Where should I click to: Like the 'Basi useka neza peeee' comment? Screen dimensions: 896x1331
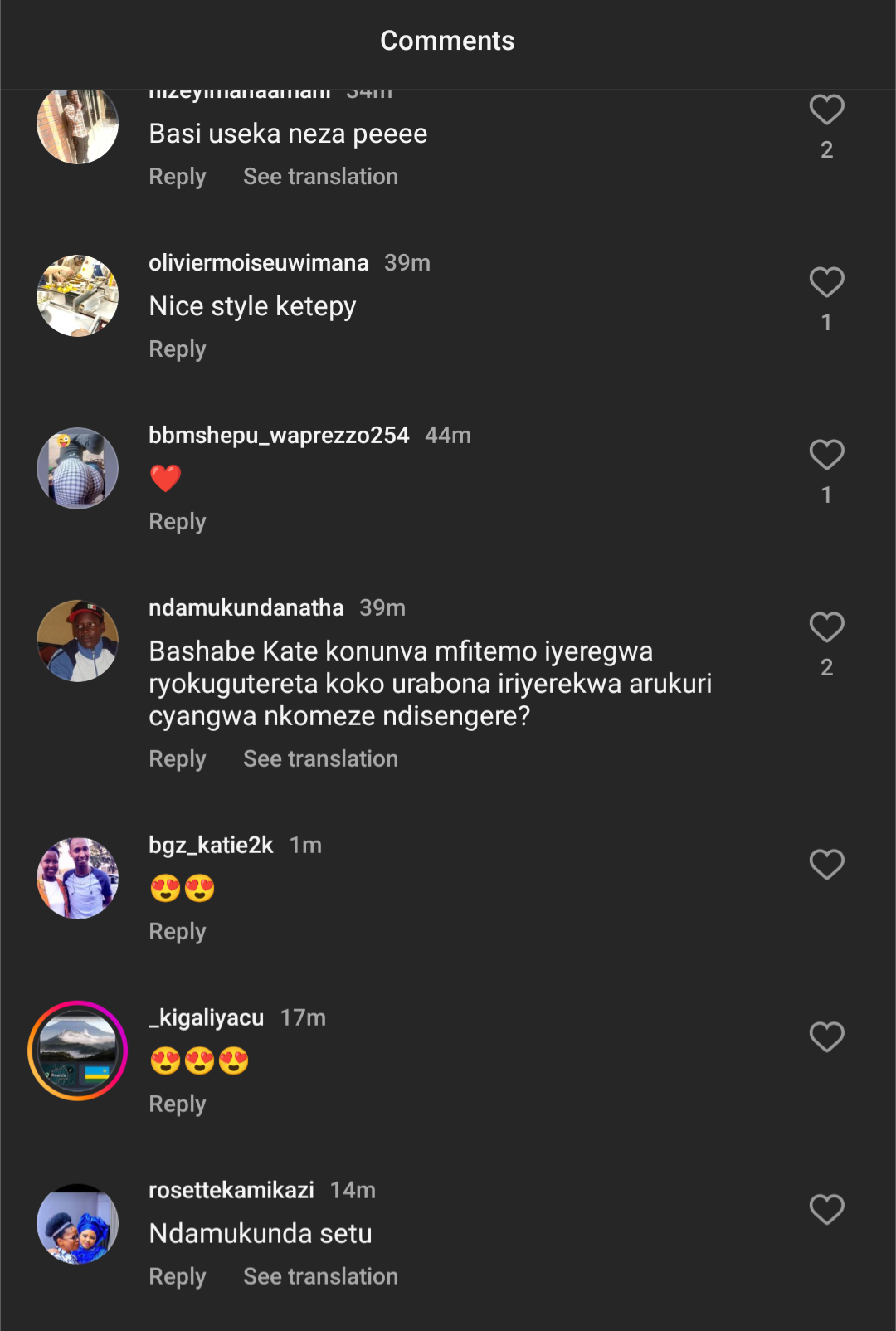click(826, 110)
